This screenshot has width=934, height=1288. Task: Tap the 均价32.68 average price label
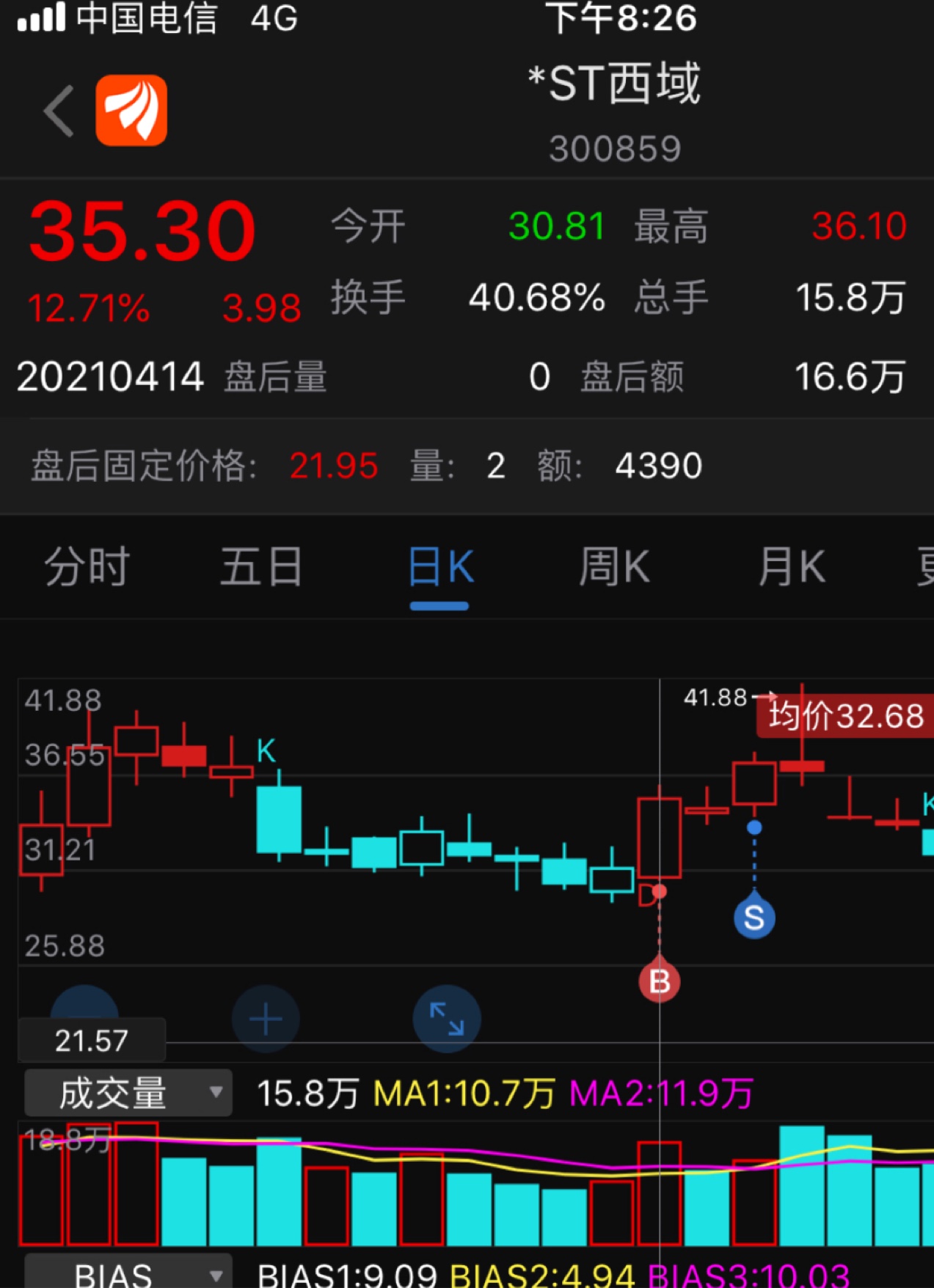(x=844, y=717)
